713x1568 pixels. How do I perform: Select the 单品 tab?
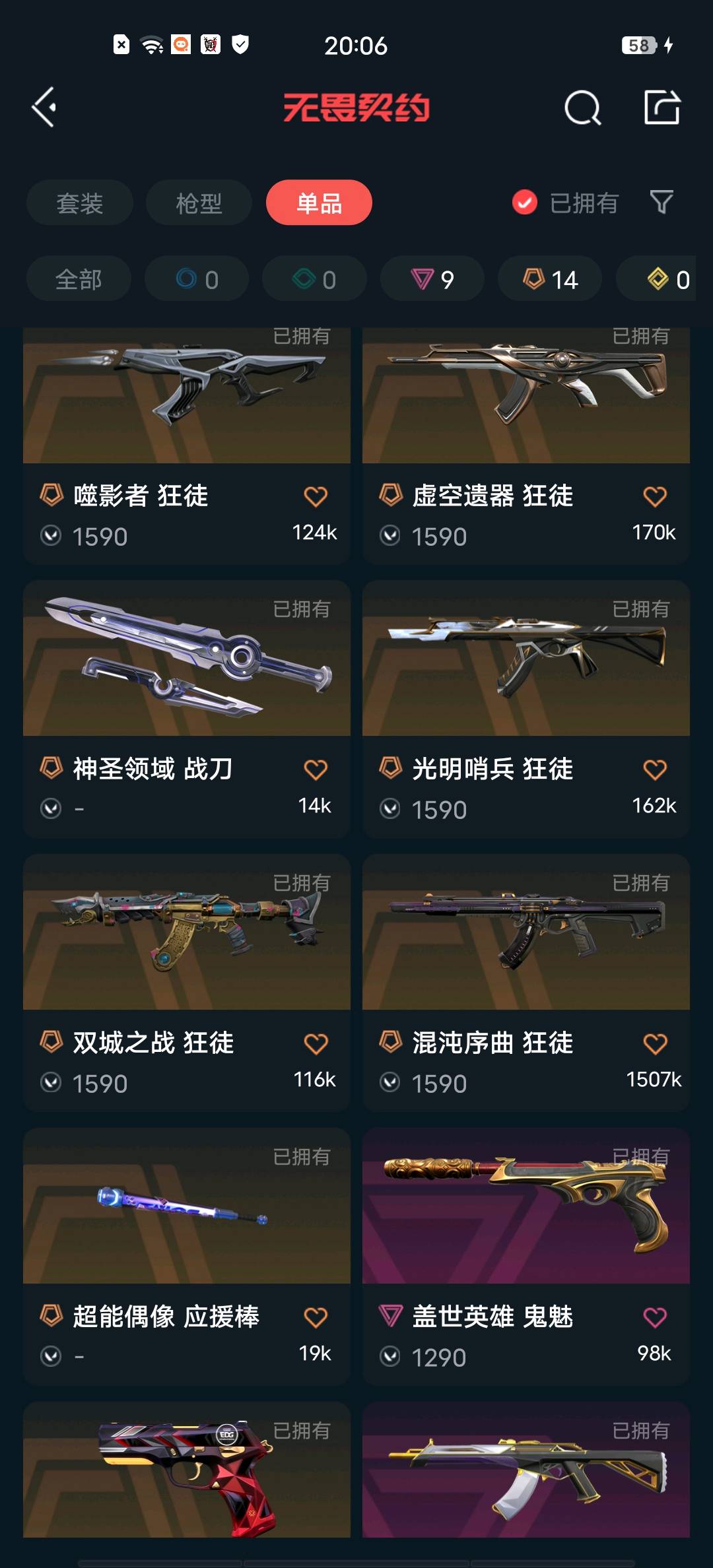(319, 203)
